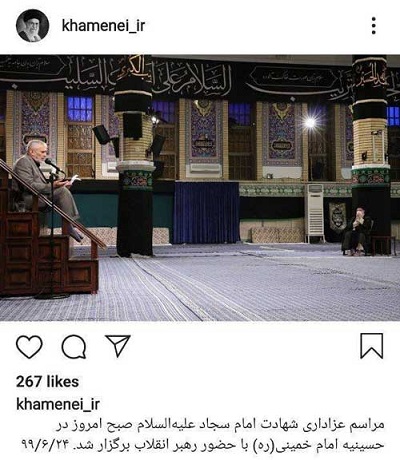
Task: Like the post with the heart icon
Action: 29,347
